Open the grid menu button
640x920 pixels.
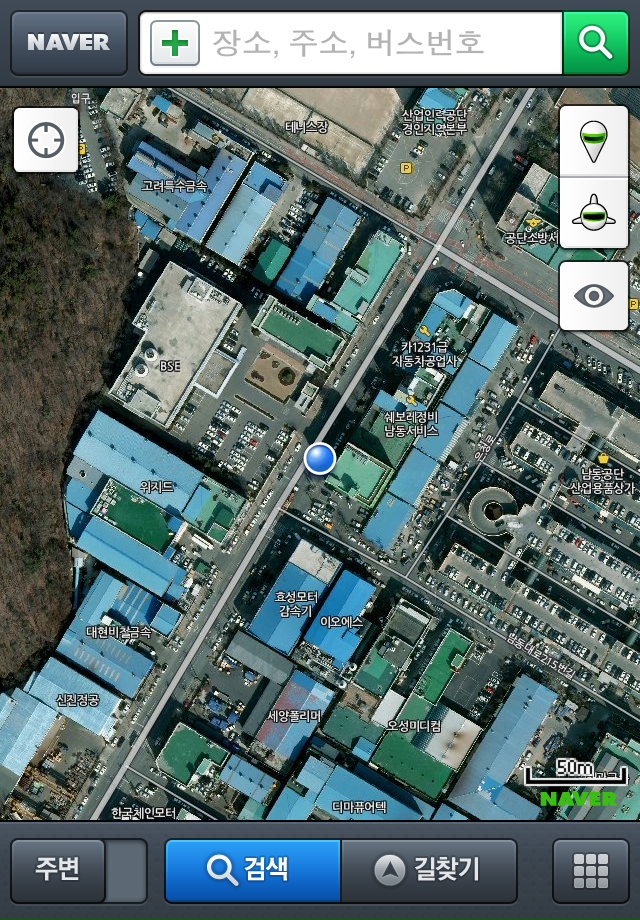[x=590, y=871]
